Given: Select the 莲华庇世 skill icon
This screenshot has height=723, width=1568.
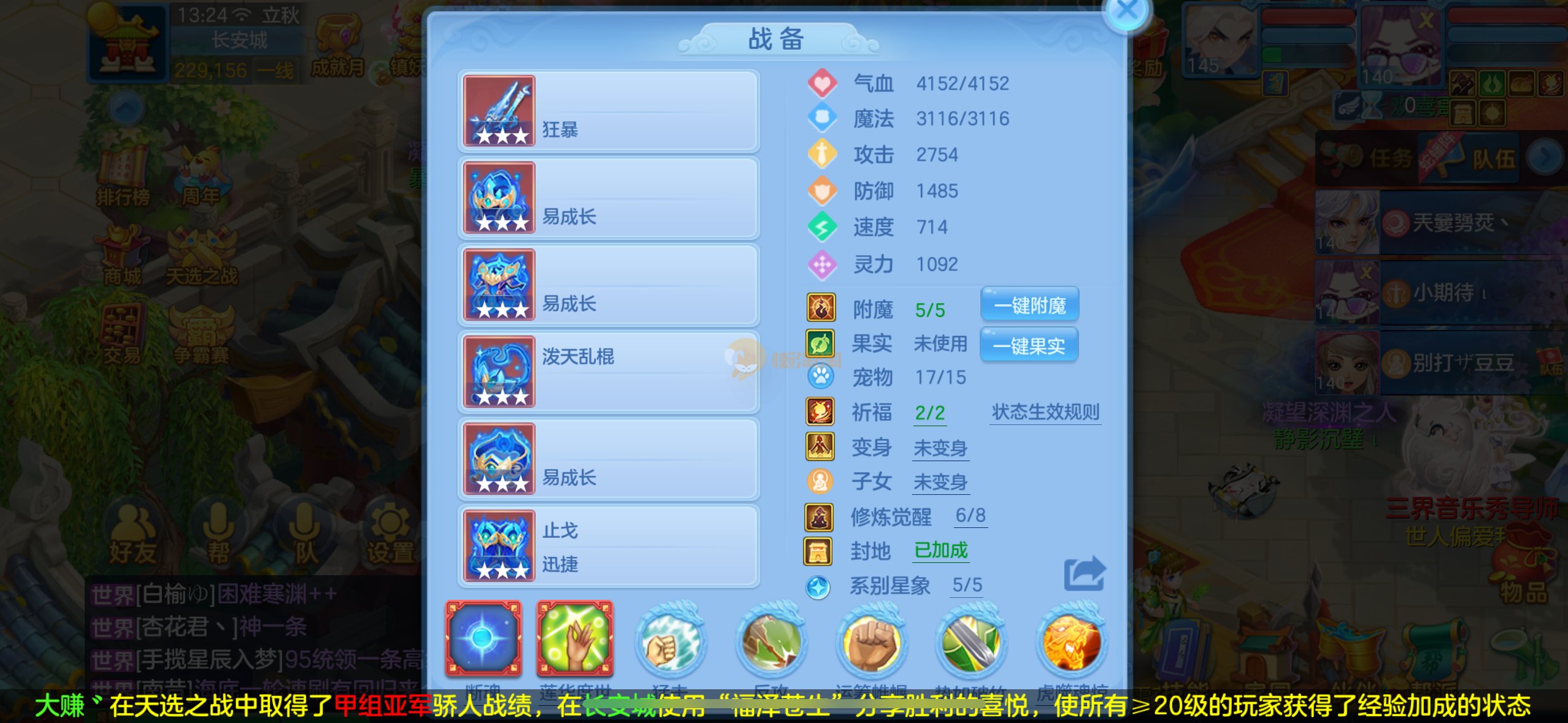Looking at the screenshot, I should tap(575, 639).
